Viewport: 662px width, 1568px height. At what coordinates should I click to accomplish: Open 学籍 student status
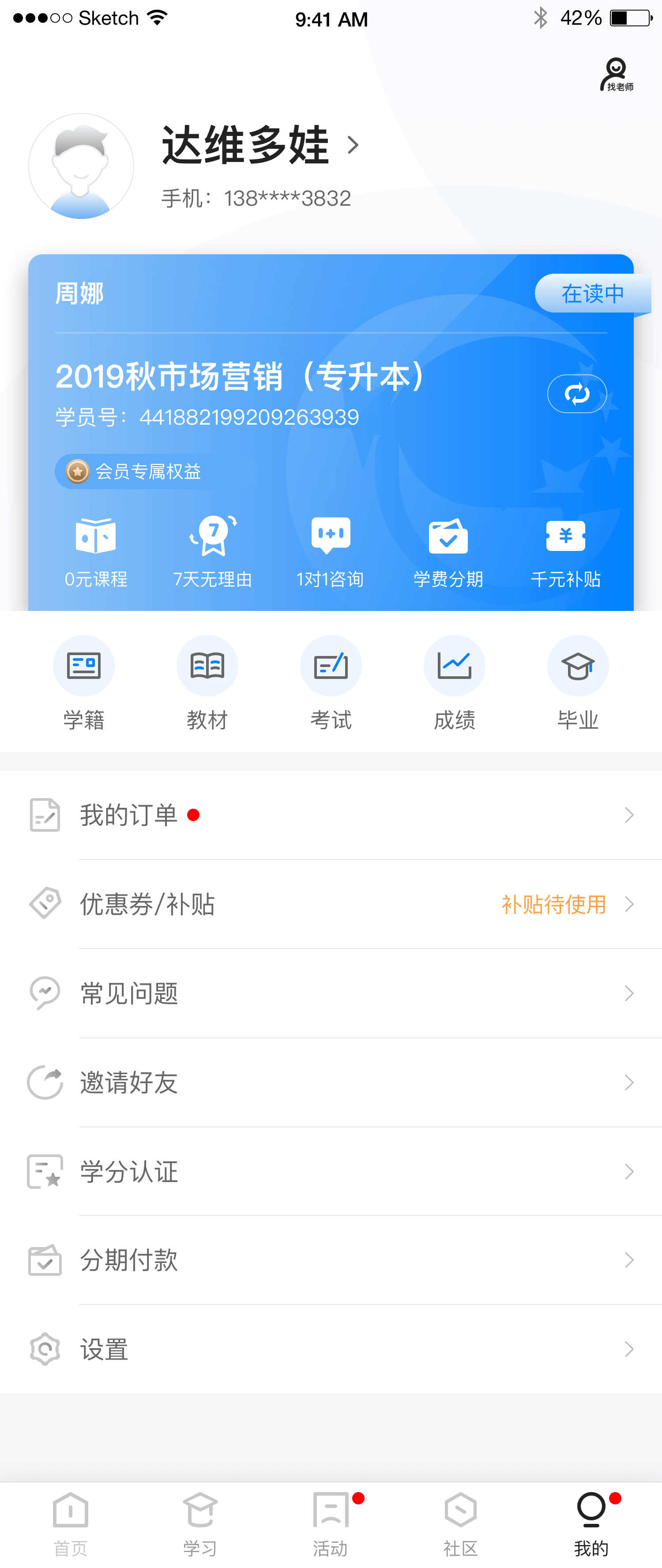coord(84,682)
